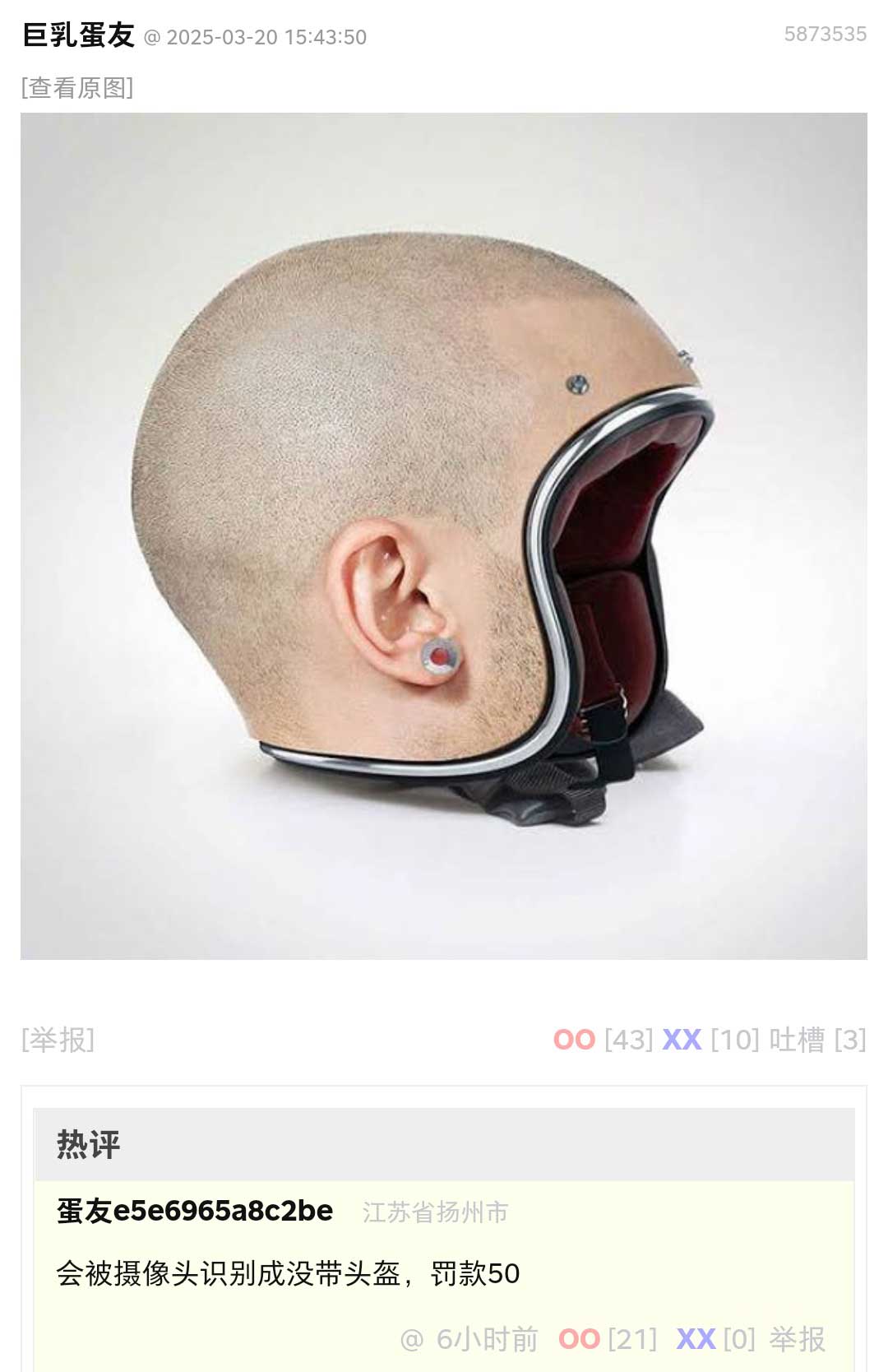888x1372 pixels.
Task: Upvote the post with OO
Action: tap(575, 1040)
